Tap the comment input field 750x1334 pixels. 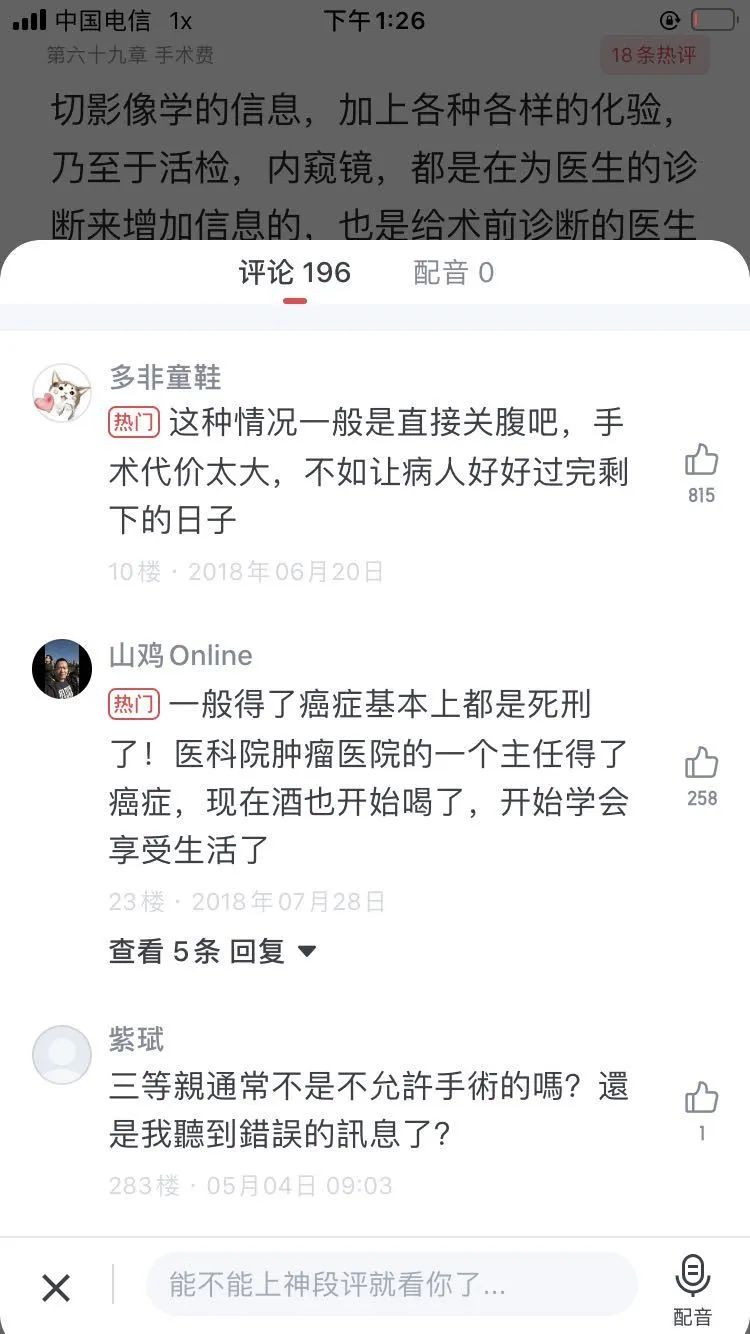[x=390, y=1284]
